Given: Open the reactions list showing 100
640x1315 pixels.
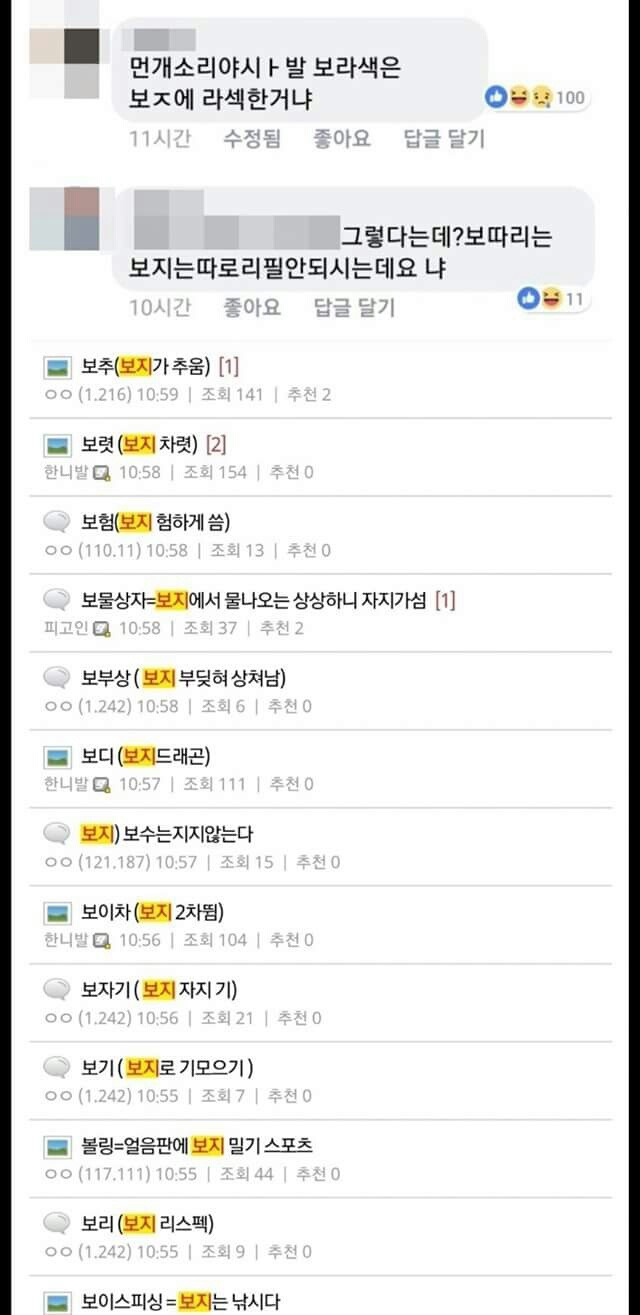Looking at the screenshot, I should pyautogui.click(x=537, y=98).
